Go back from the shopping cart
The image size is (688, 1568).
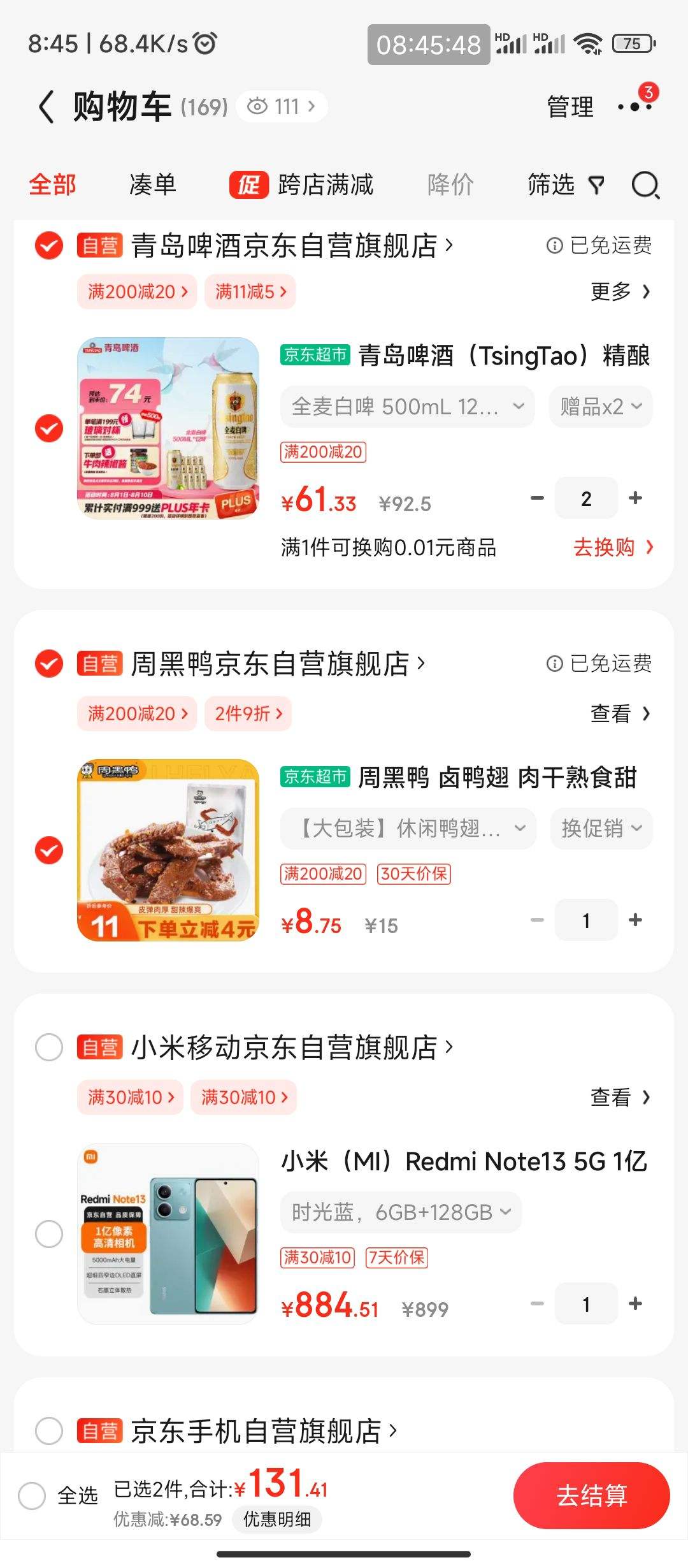pyautogui.click(x=47, y=106)
